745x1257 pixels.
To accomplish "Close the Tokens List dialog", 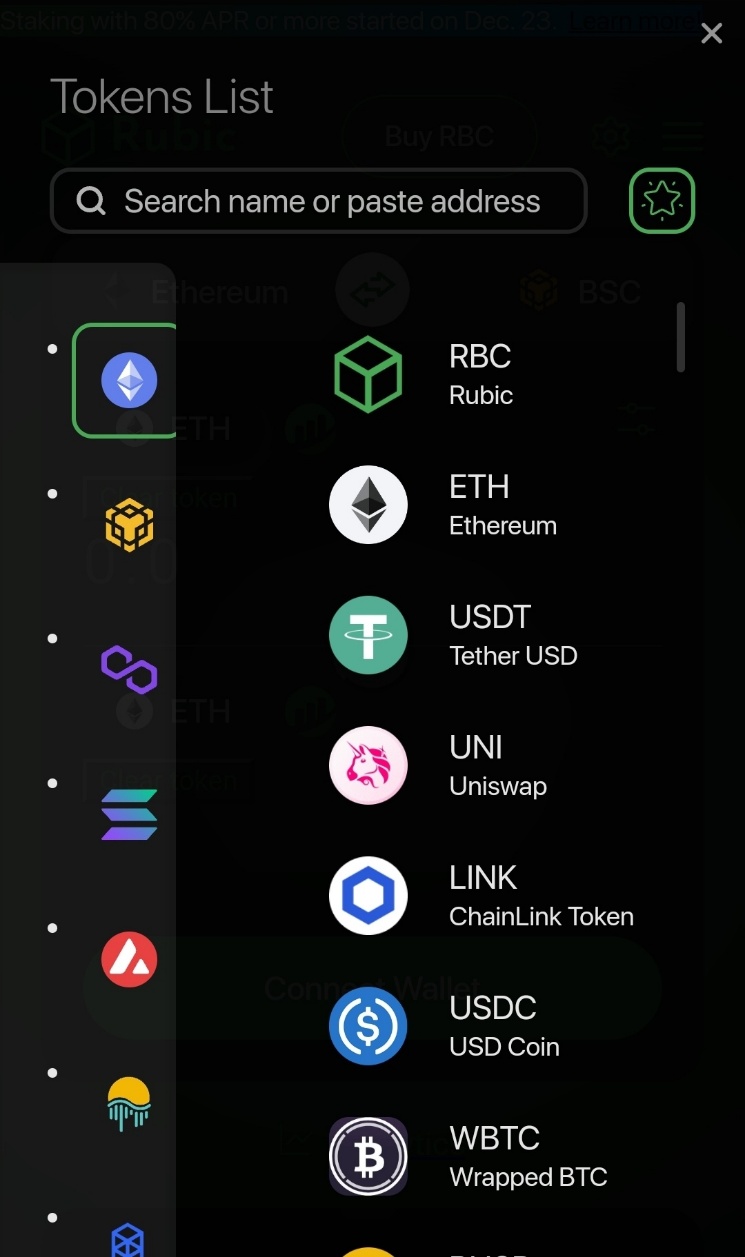I will click(x=711, y=34).
